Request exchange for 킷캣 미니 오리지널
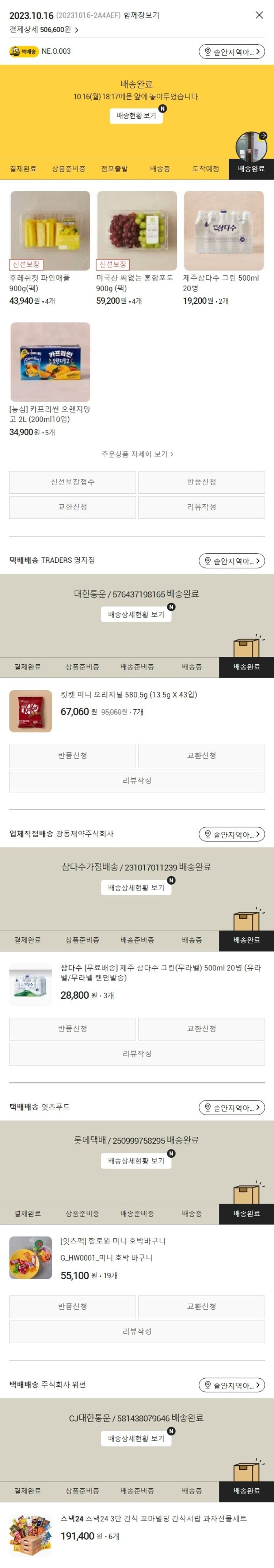 tap(202, 755)
